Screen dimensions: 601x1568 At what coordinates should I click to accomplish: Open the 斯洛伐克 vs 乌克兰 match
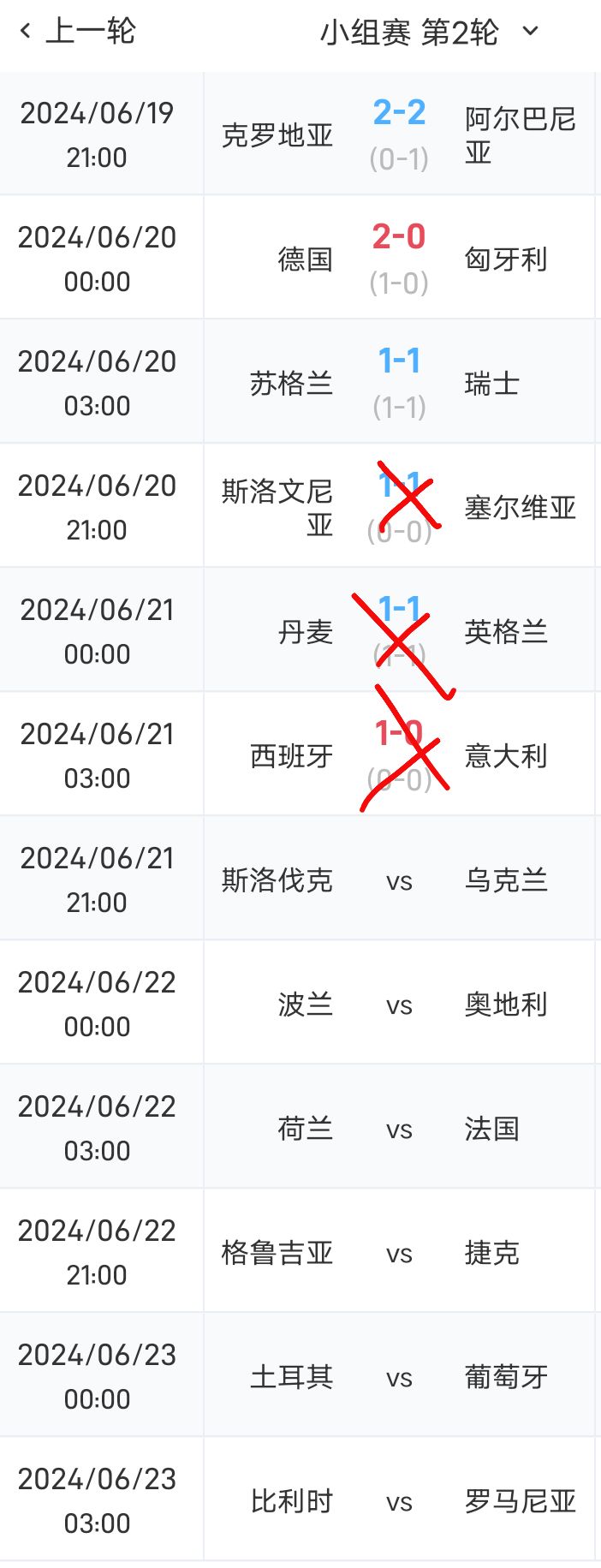pos(398,879)
